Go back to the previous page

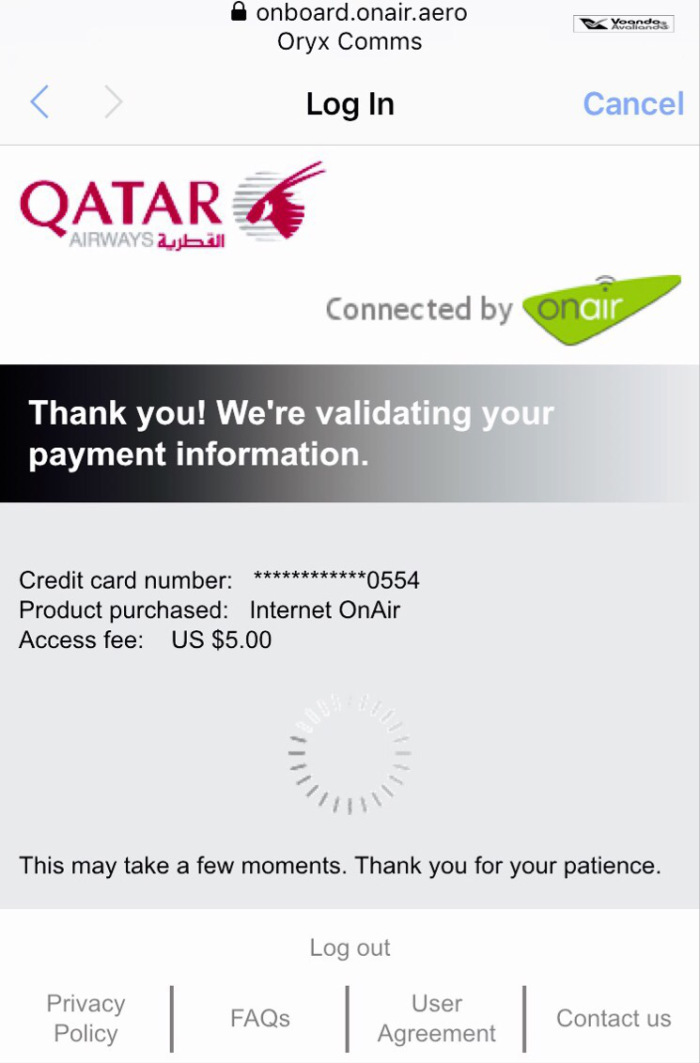pyautogui.click(x=40, y=103)
